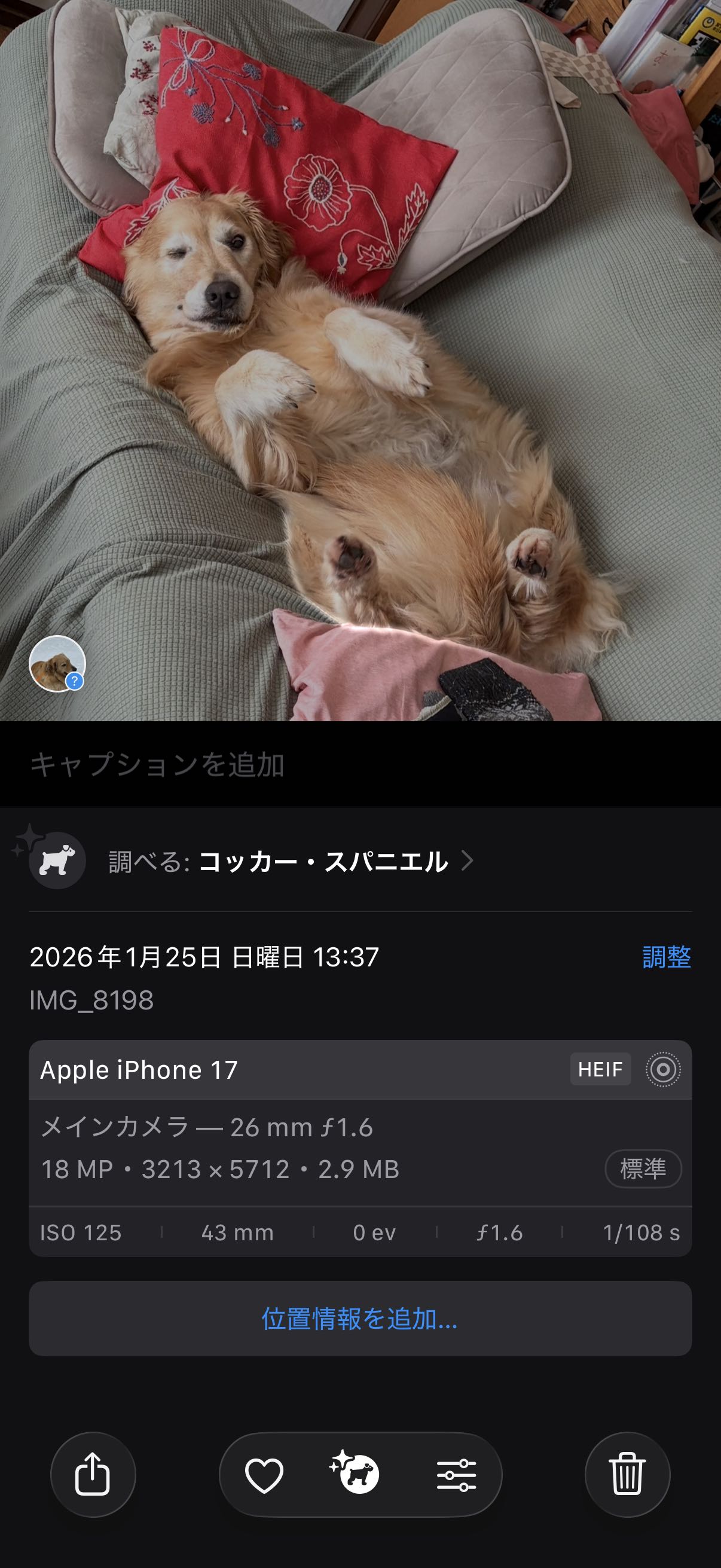This screenshot has width=721, height=1568.
Task: Open the edit adjustments sliders
Action: click(456, 1475)
